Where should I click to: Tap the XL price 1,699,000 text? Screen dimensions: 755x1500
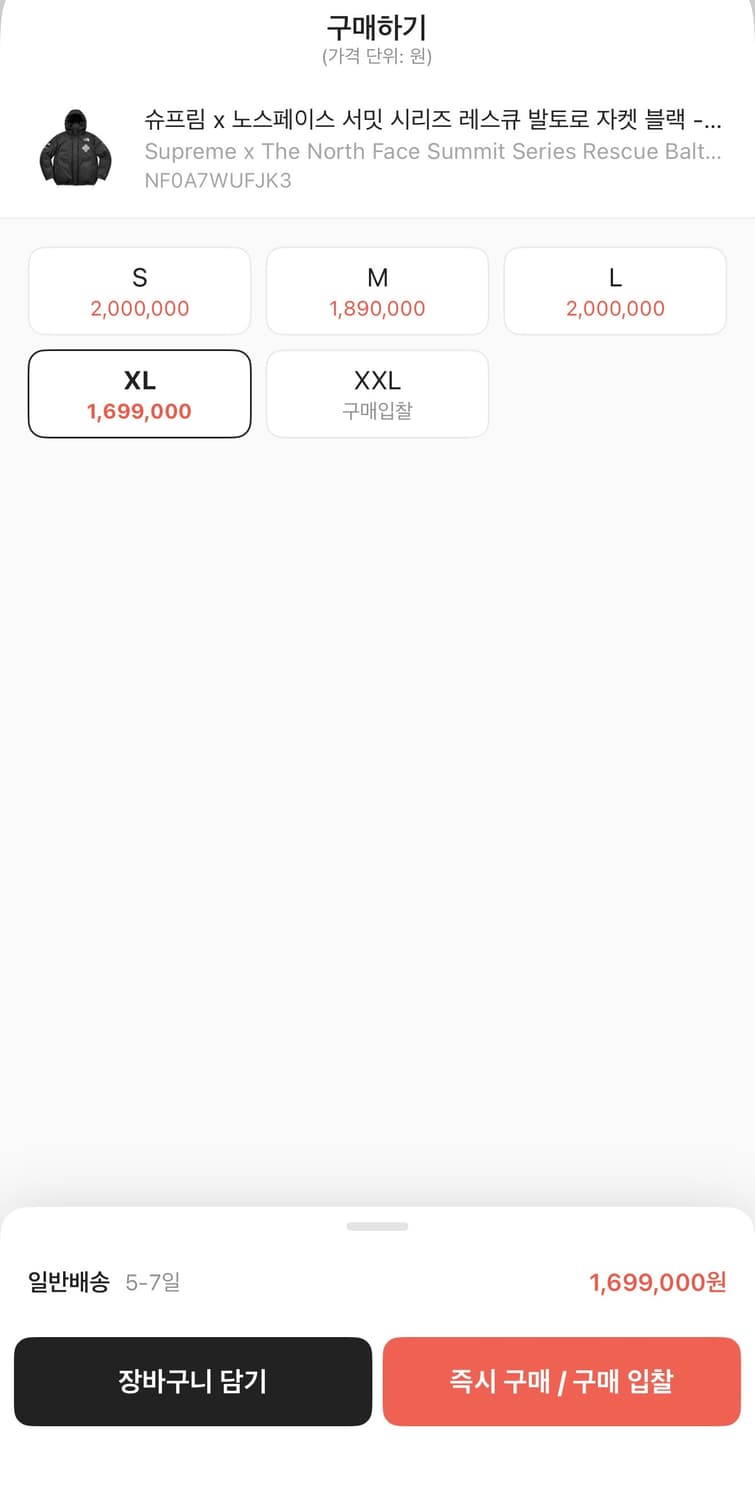pyautogui.click(x=139, y=410)
